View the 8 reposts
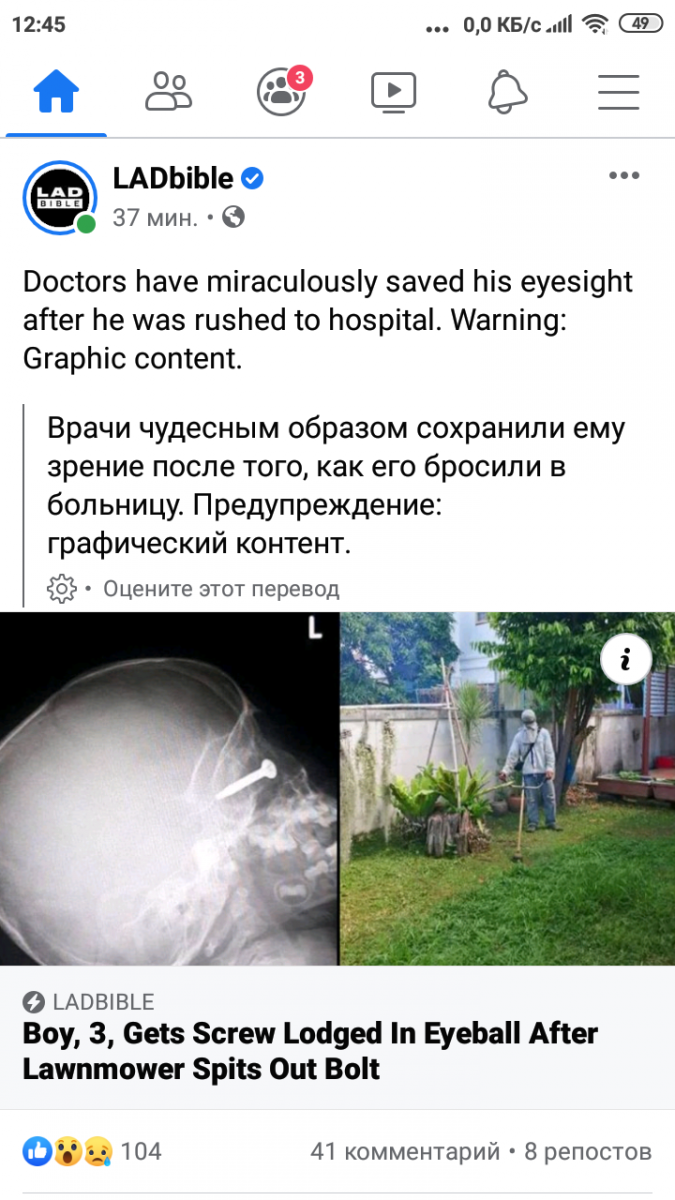Screen dimensions: 675x1200 click(x=588, y=1152)
